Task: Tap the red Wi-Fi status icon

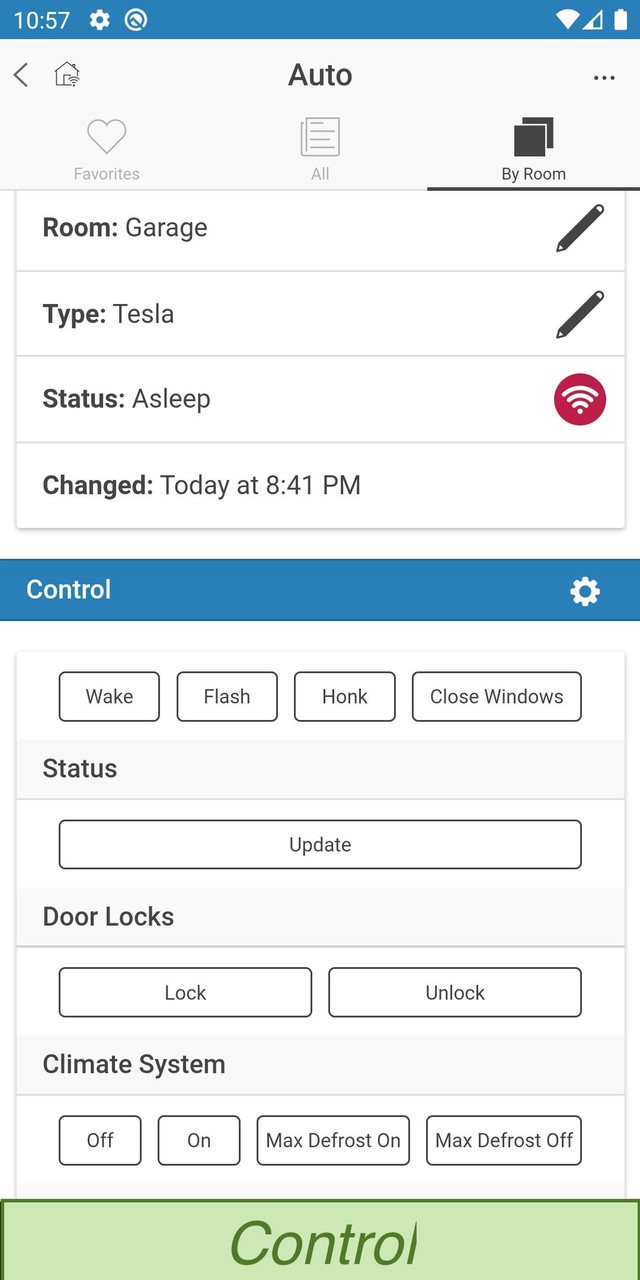Action: click(580, 399)
